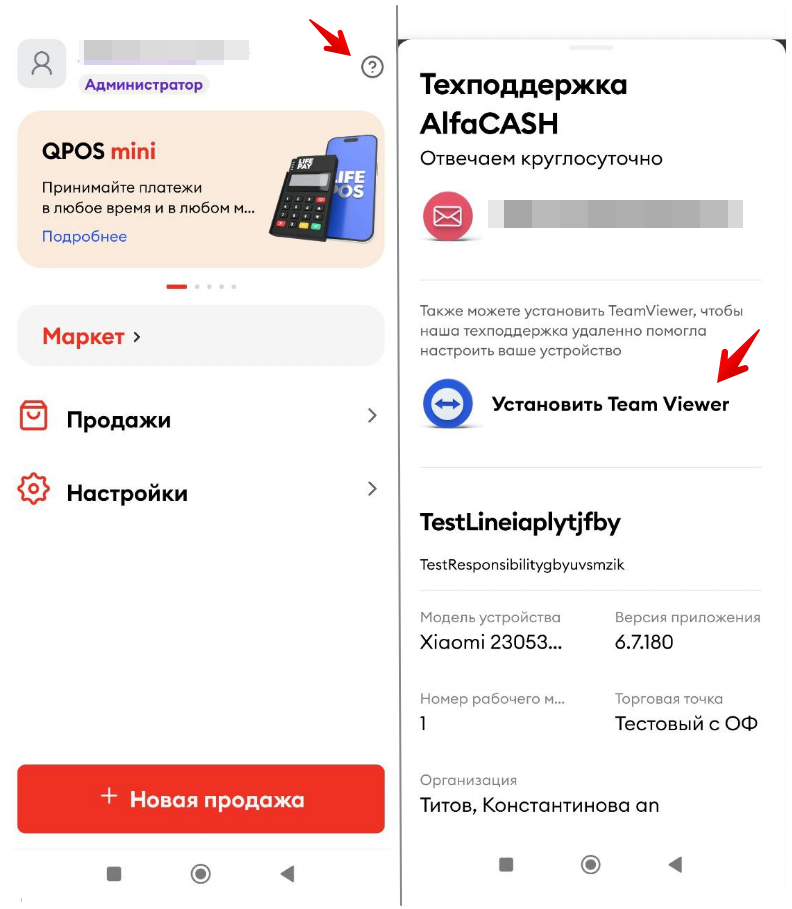Email tech support via envelope icon
Viewport: 792px width, 909px height.
tap(448, 215)
